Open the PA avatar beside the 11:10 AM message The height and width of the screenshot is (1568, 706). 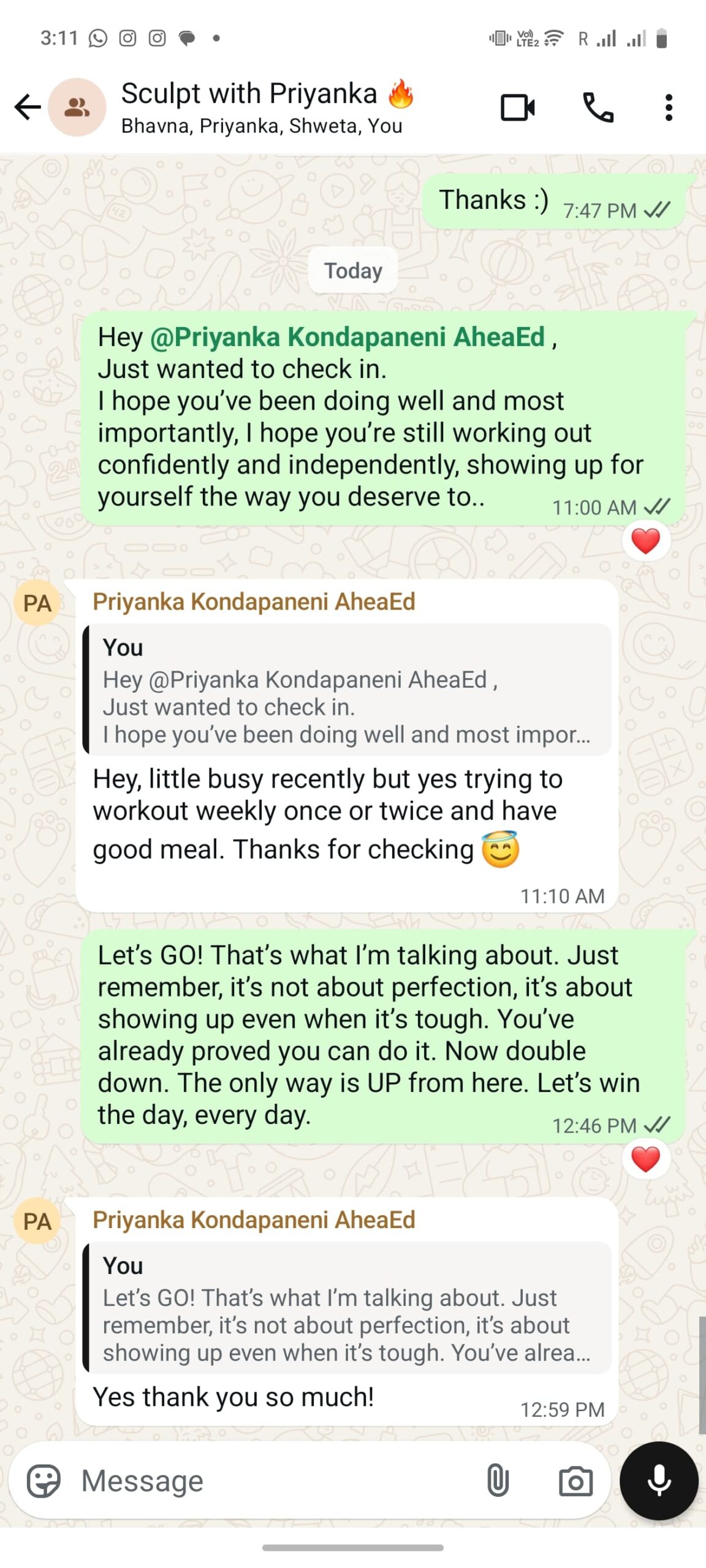tap(37, 603)
